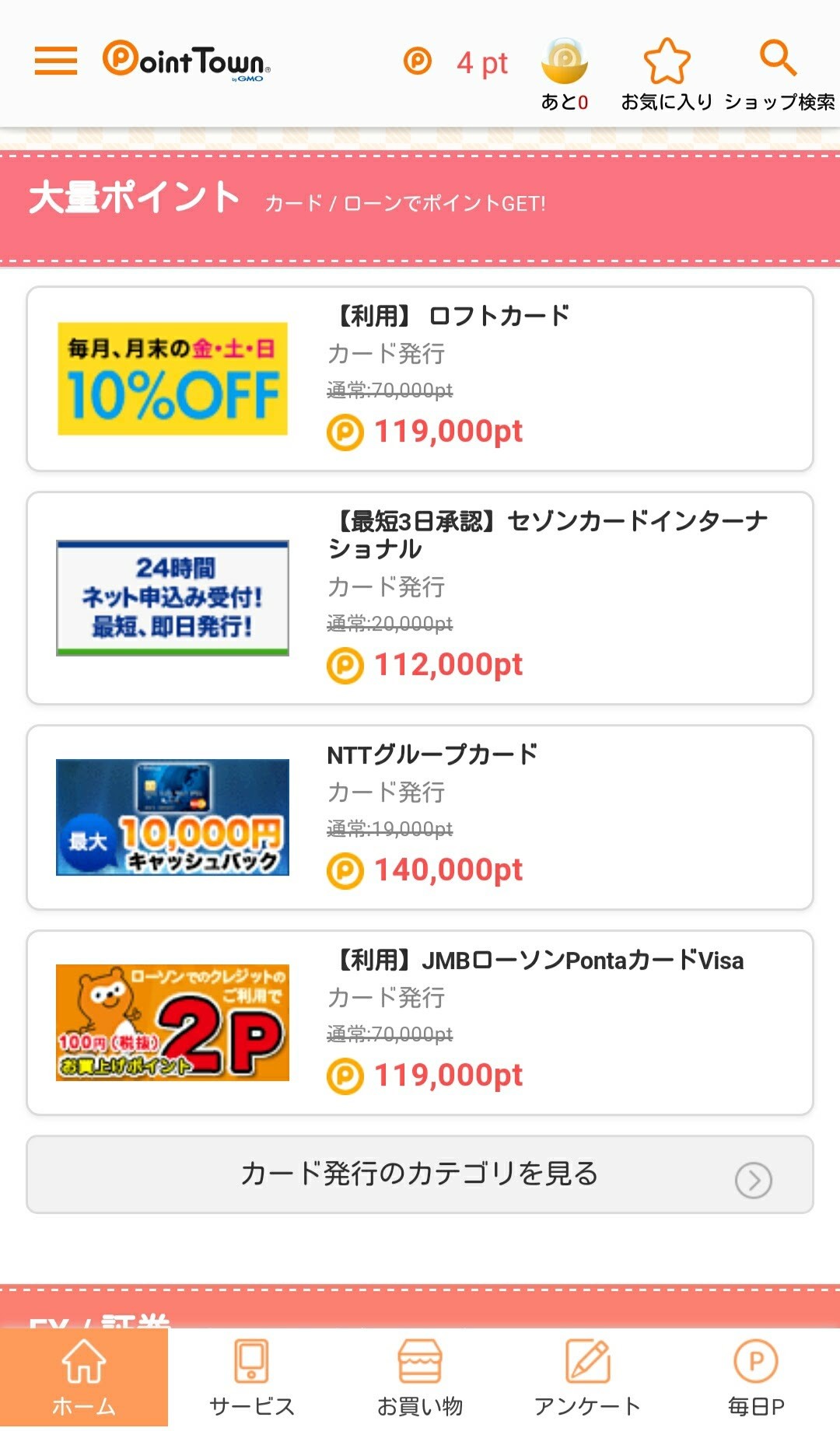
Task: Open the 4 pt points balance
Action: pyautogui.click(x=457, y=62)
